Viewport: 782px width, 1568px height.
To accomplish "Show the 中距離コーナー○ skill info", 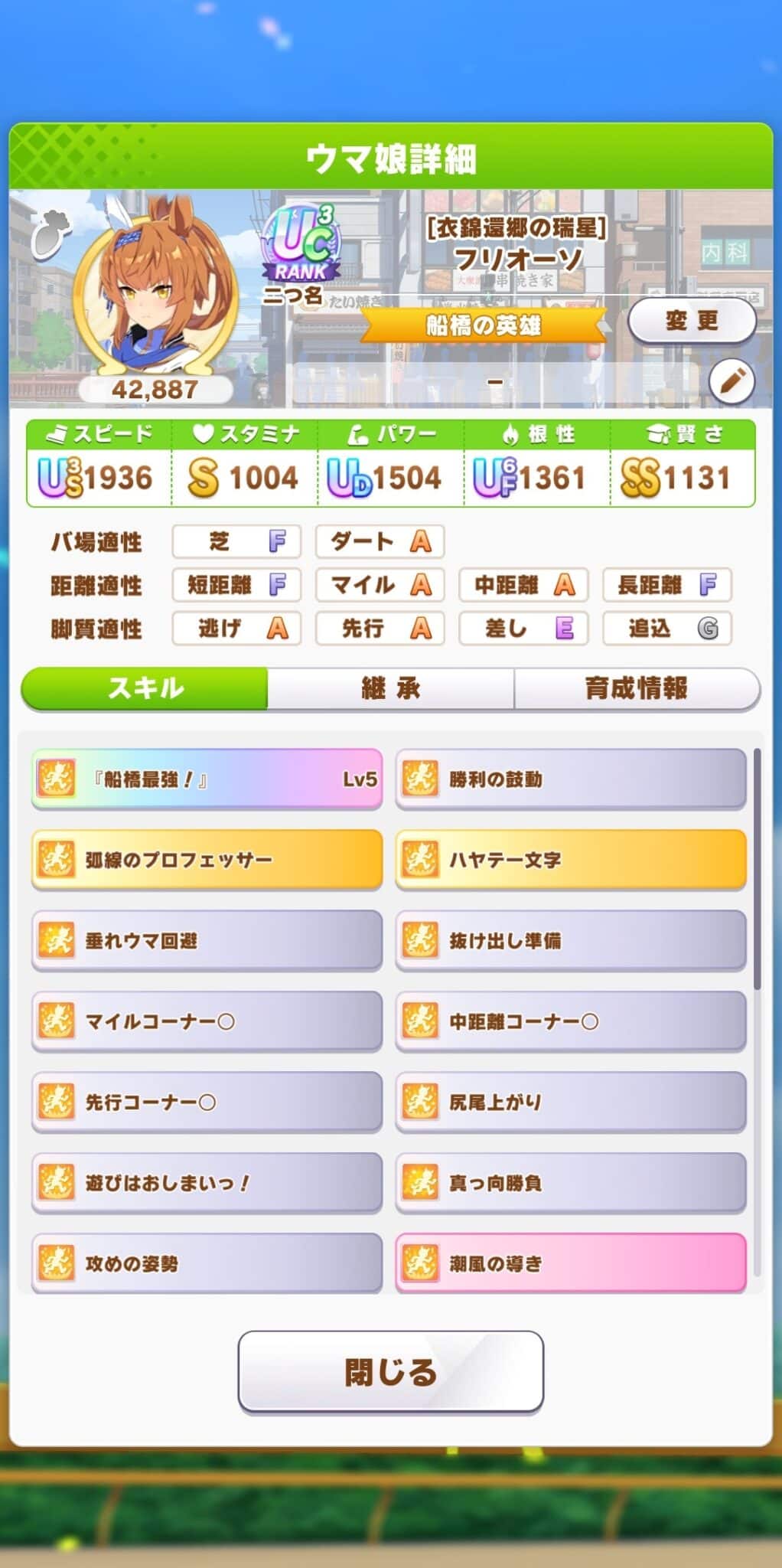I will click(571, 1021).
